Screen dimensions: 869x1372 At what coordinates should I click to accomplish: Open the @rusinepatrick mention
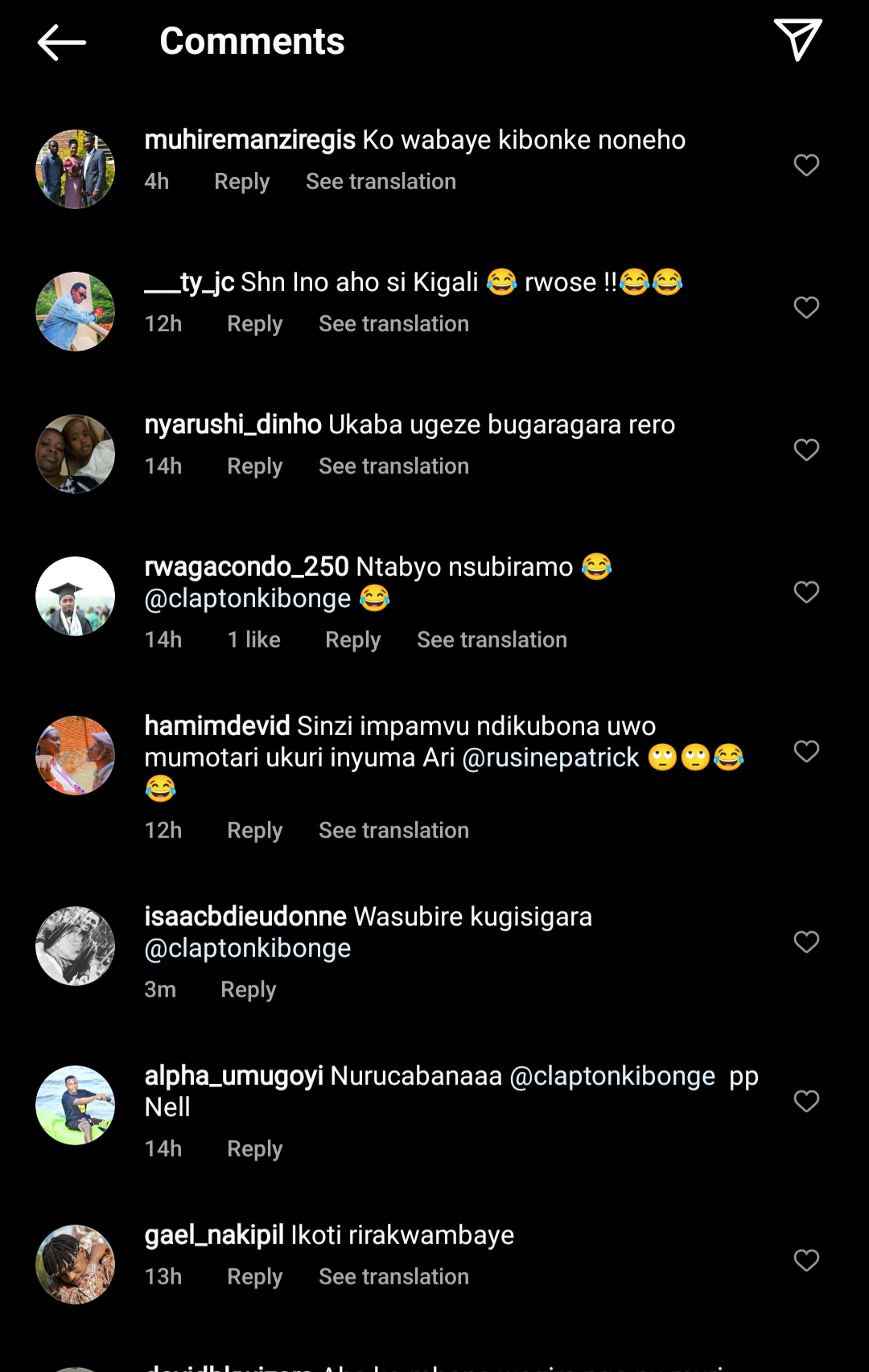coord(550,758)
